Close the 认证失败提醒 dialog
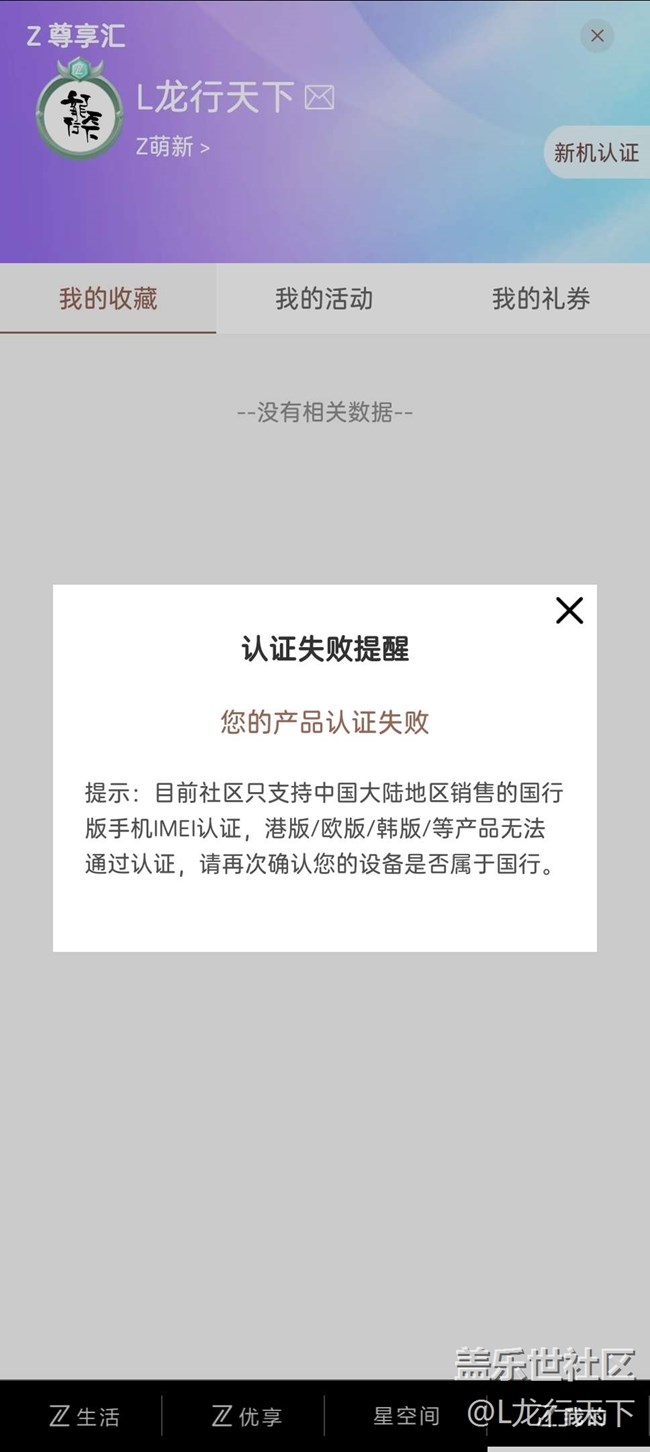Viewport: 650px width, 1452px height. [x=569, y=610]
